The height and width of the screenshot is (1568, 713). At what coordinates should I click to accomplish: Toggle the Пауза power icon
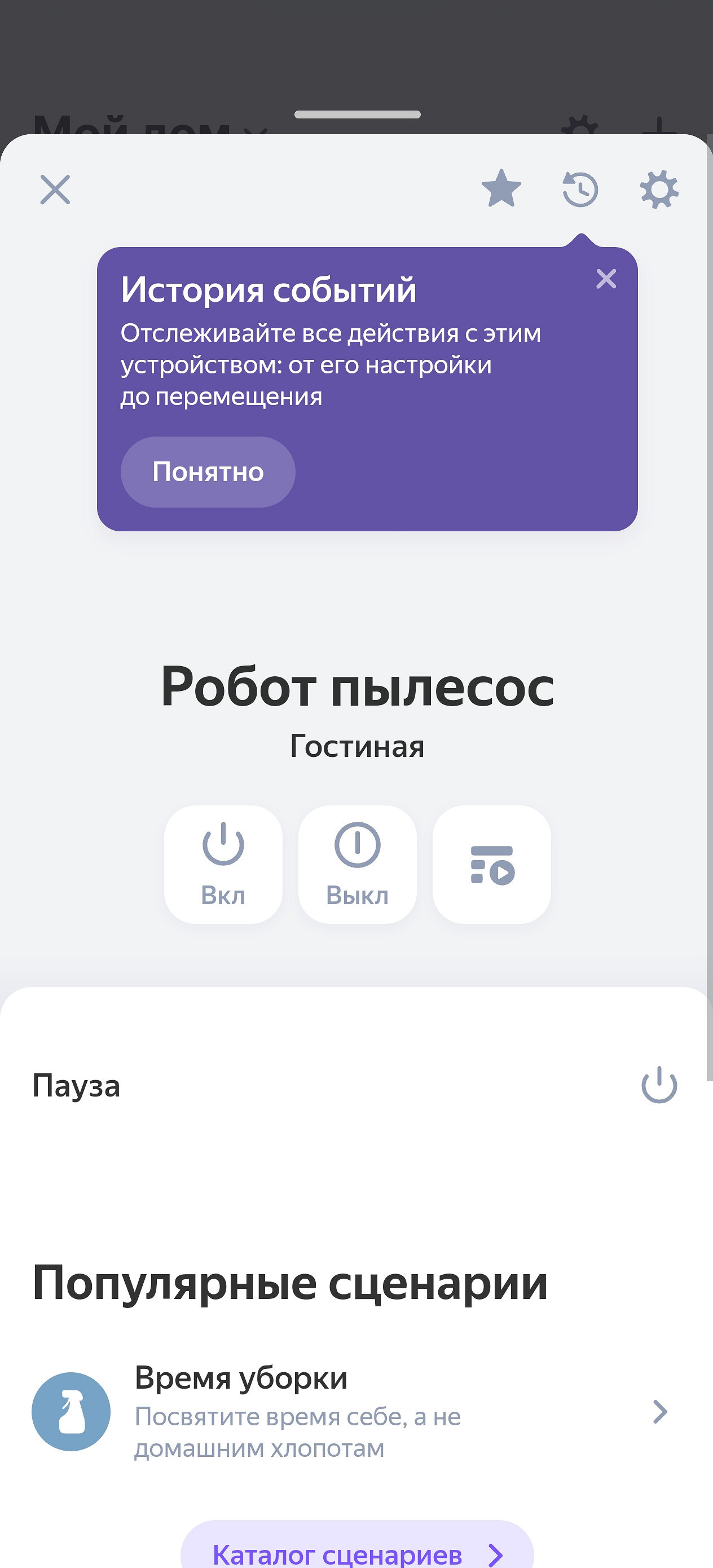[x=659, y=1084]
